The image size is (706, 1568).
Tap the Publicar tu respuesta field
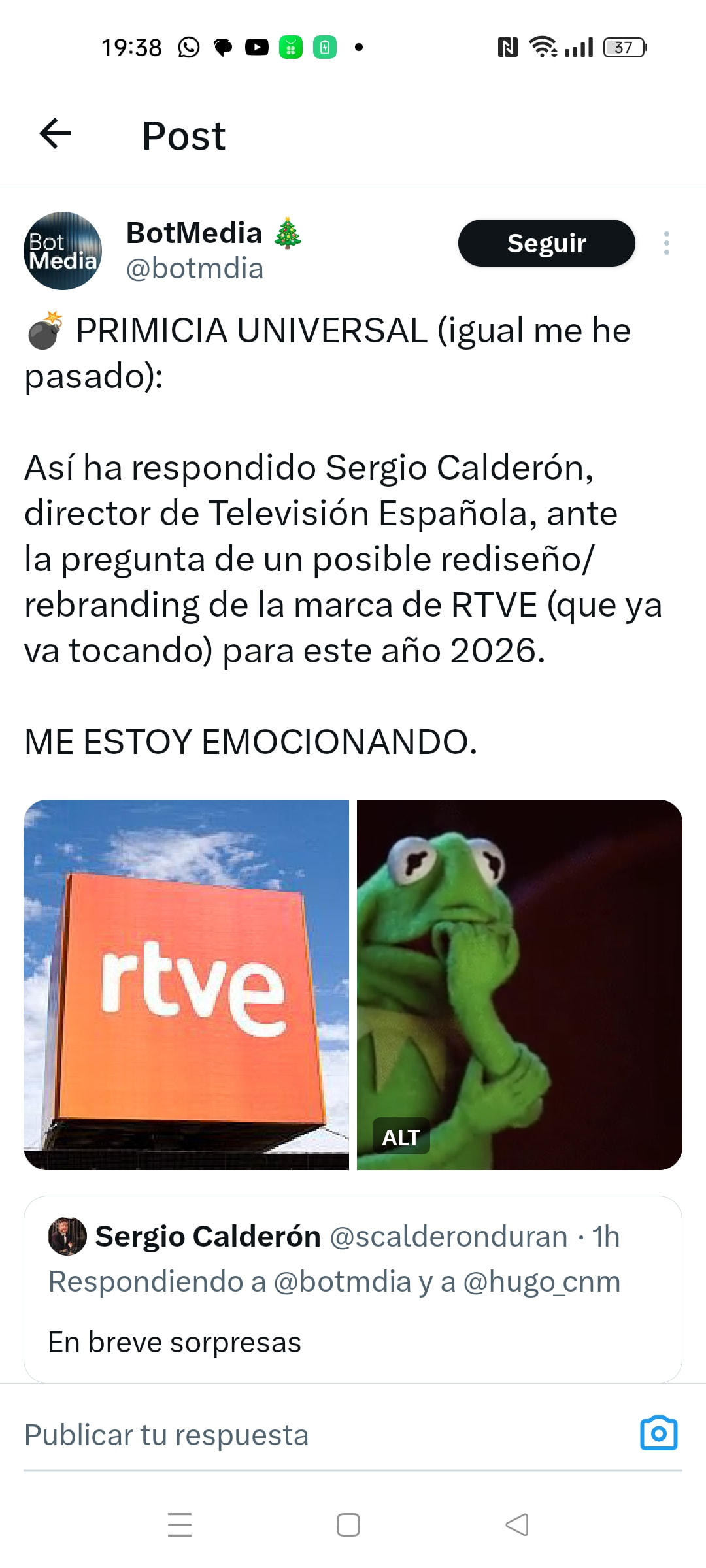[314, 1435]
